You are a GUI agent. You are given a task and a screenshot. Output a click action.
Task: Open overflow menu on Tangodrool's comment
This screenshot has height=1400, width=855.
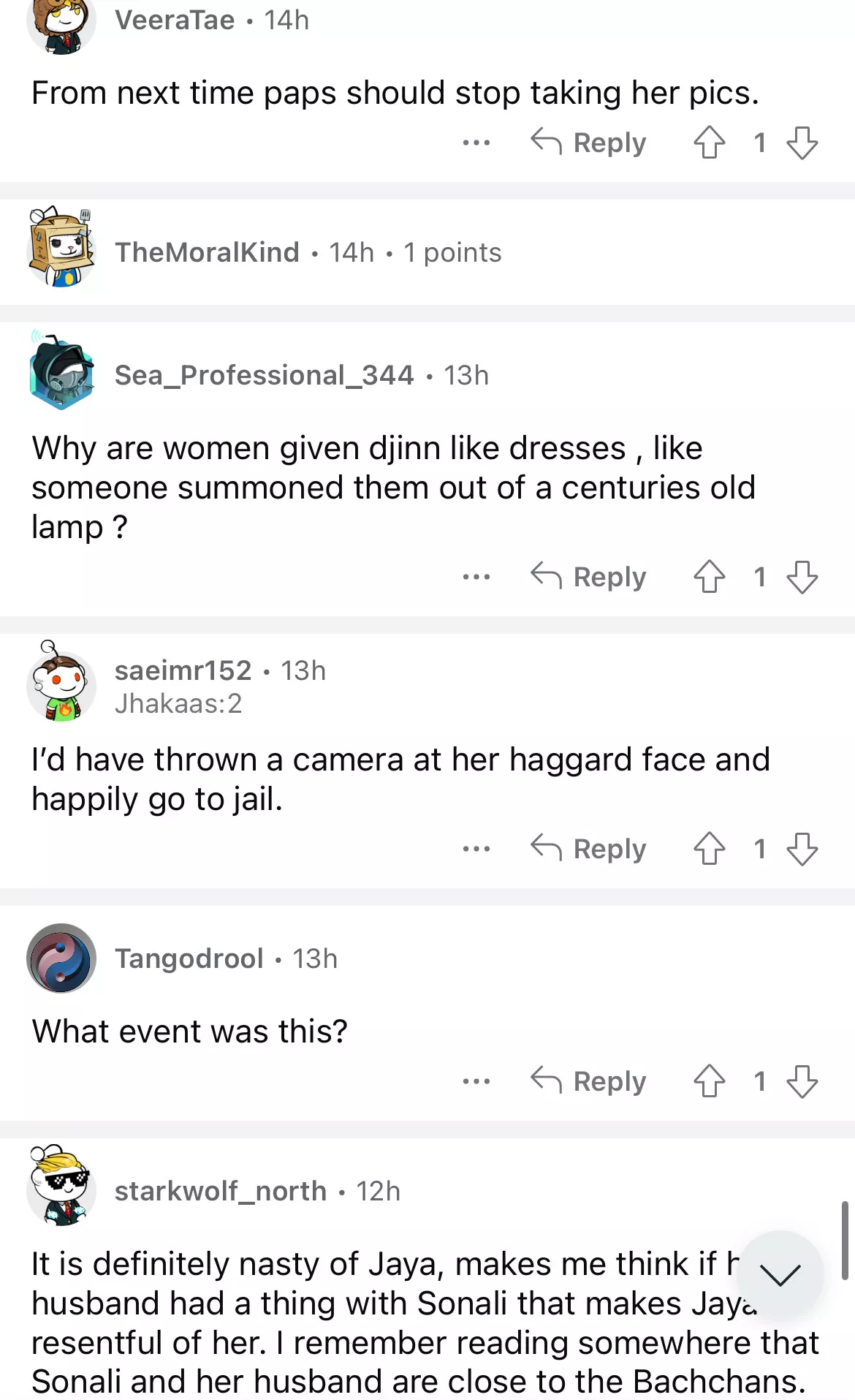point(476,1081)
